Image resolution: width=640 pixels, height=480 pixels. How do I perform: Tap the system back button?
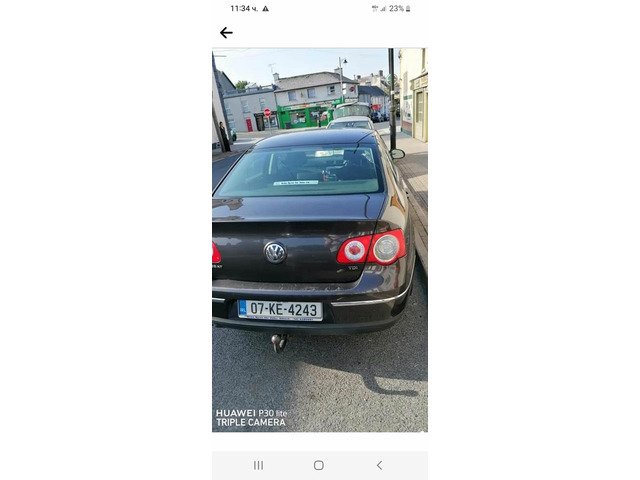(x=379, y=465)
